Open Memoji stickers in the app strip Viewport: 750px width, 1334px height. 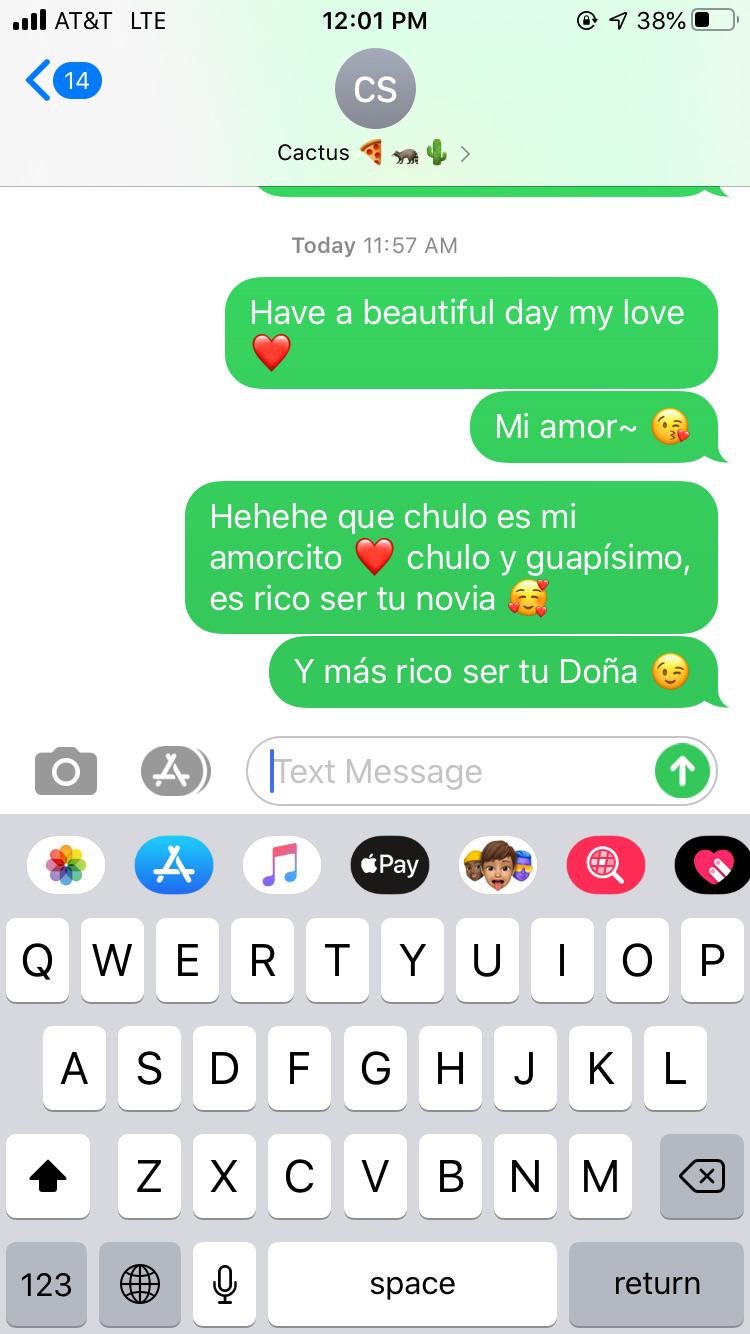coord(498,864)
